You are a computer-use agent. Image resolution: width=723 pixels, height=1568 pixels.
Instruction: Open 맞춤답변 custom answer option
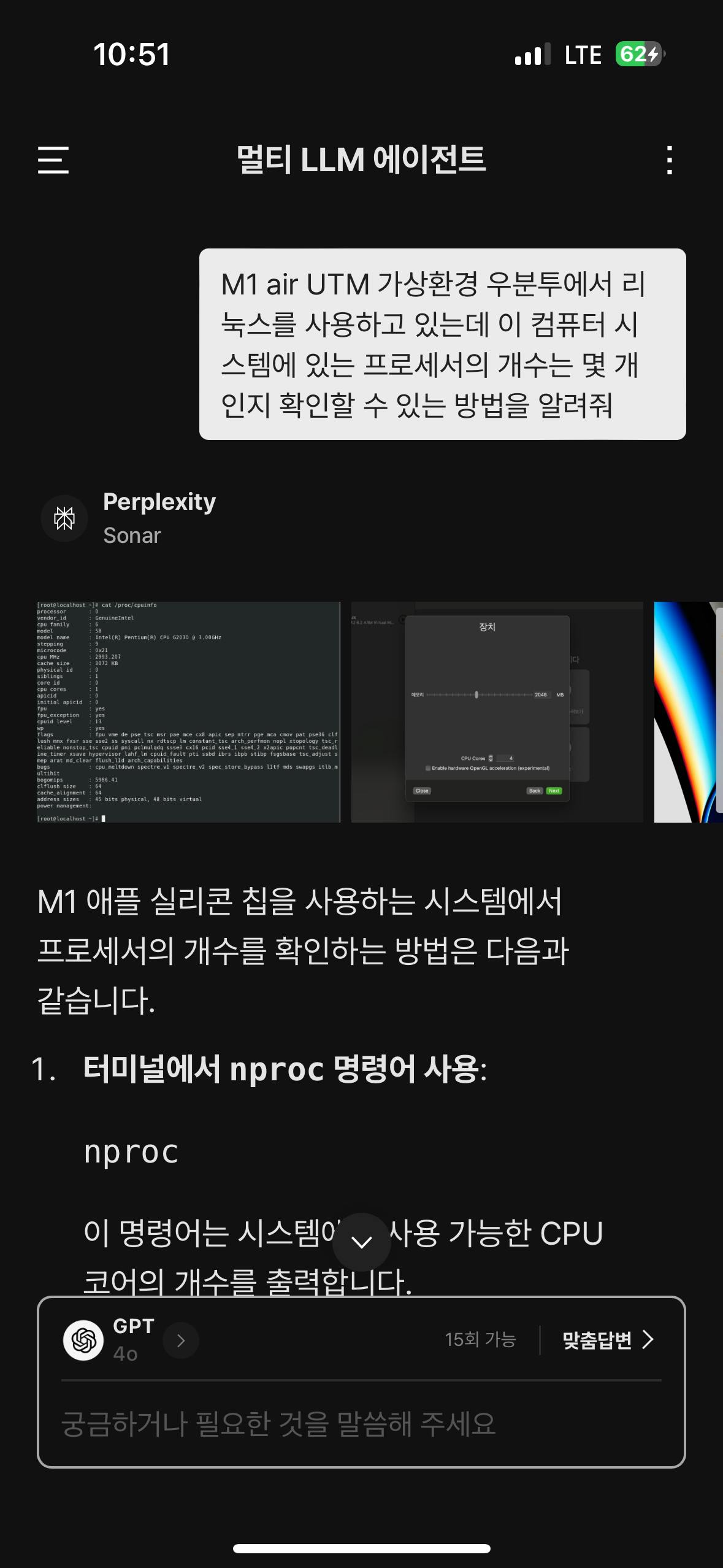pyautogui.click(x=607, y=1340)
